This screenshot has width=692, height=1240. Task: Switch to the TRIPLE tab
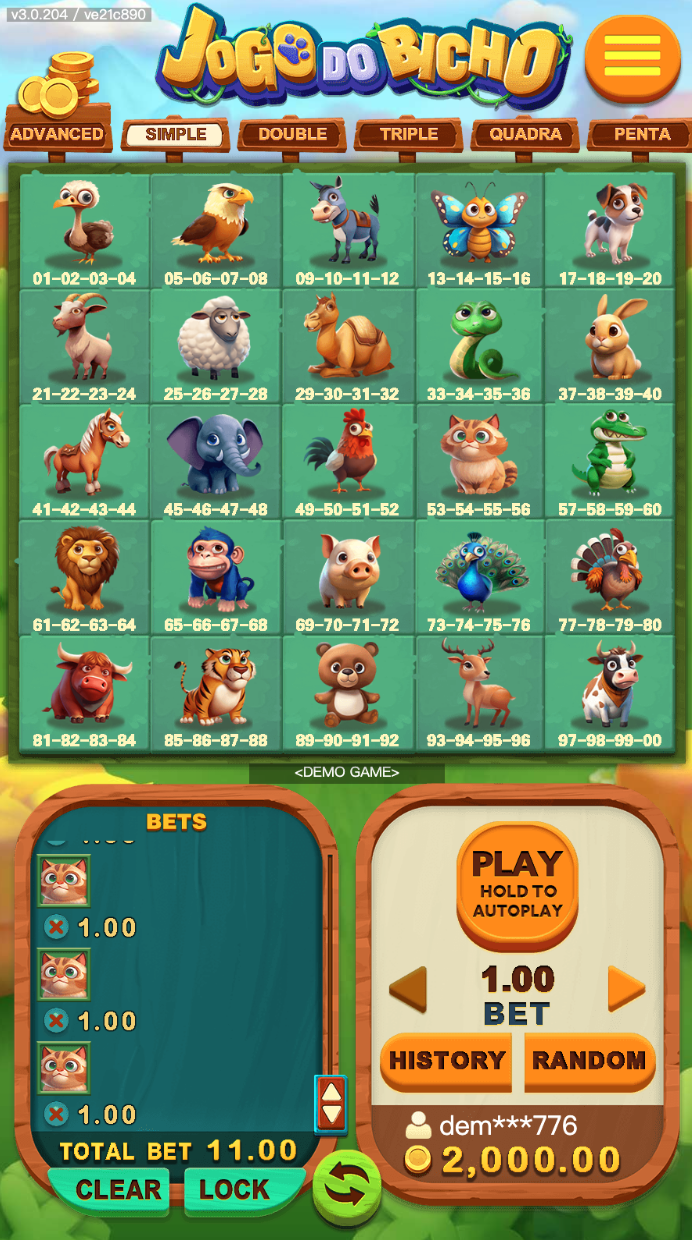click(x=409, y=134)
